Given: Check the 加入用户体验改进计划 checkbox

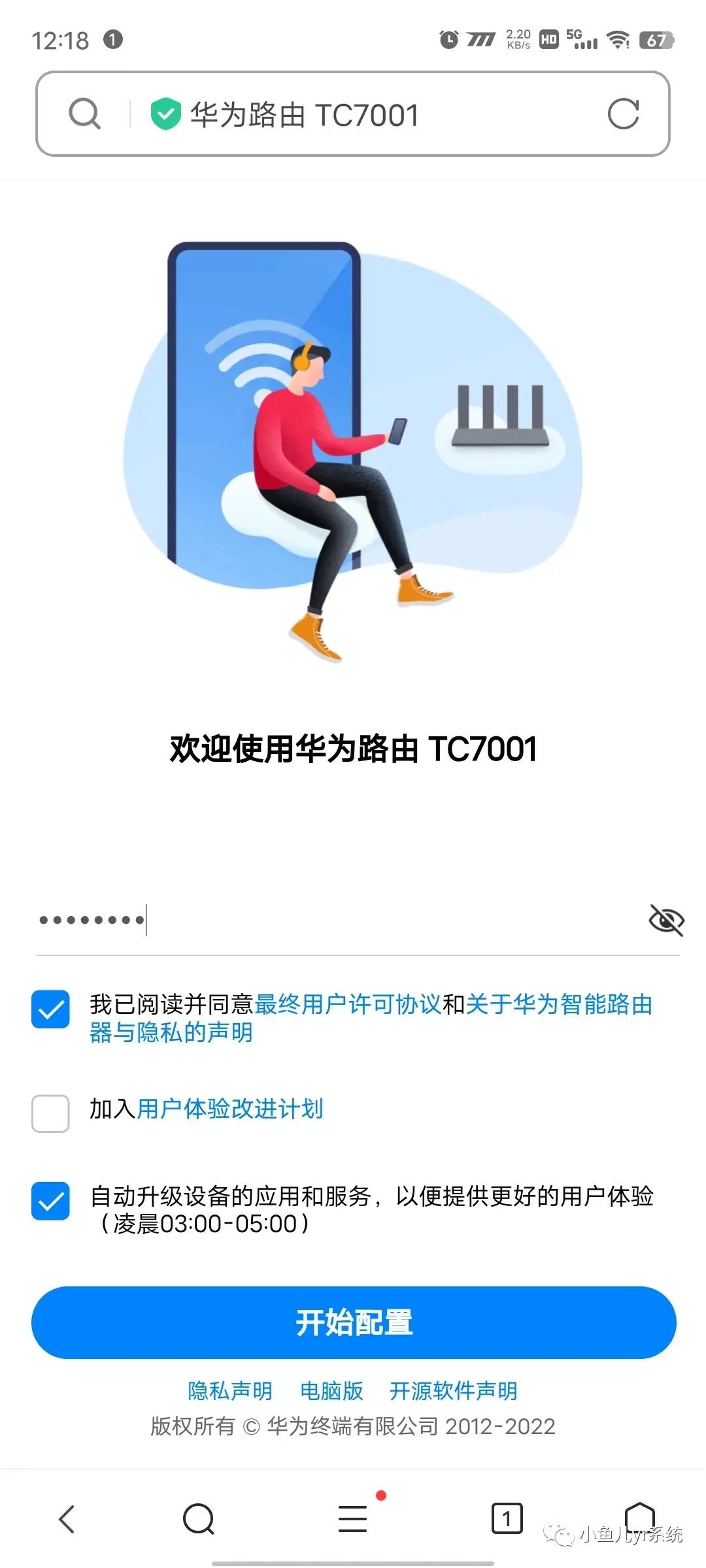Looking at the screenshot, I should point(50,1113).
